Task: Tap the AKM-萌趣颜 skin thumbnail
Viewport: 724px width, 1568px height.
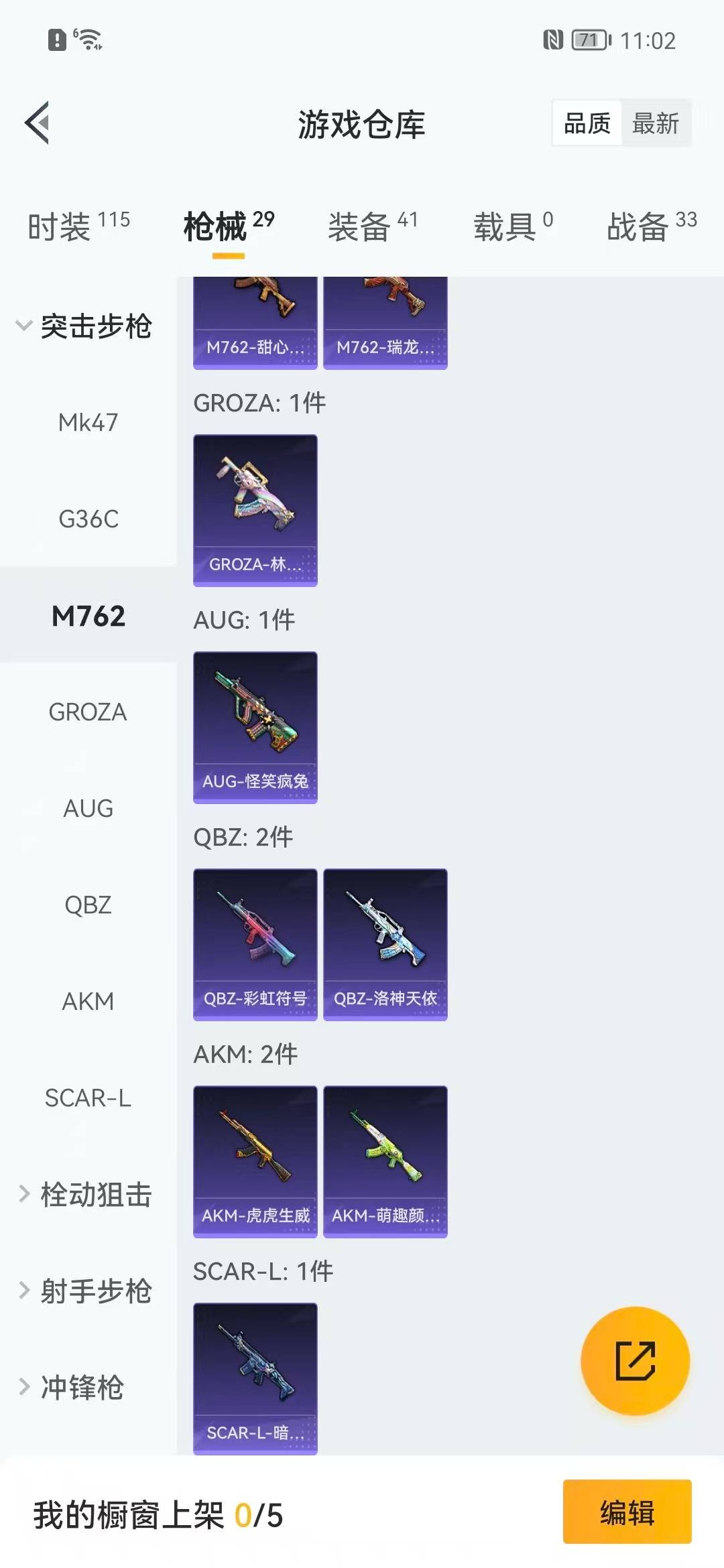Action: 385,1161
